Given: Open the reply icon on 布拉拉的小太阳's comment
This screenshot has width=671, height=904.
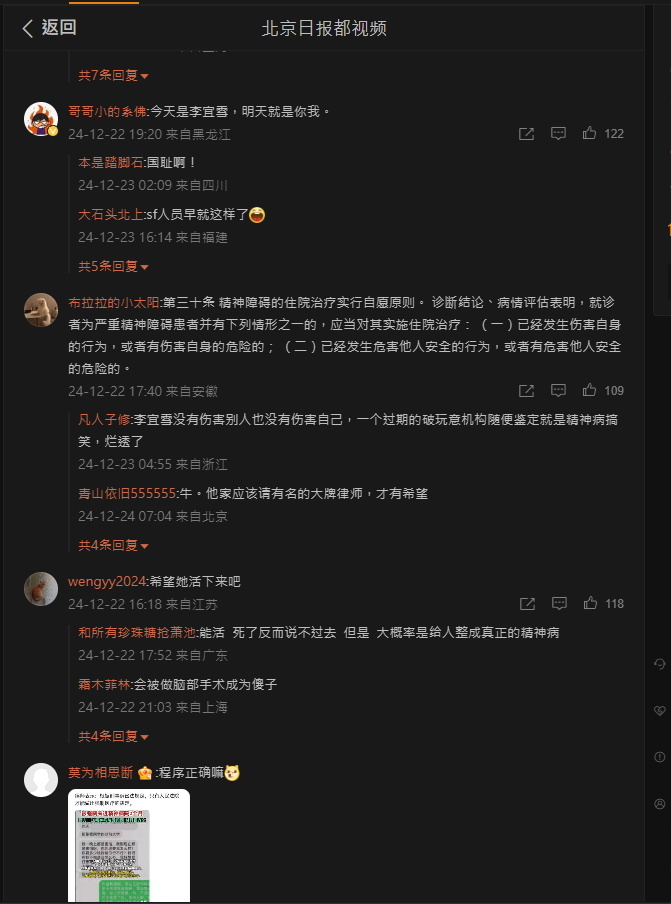Looking at the screenshot, I should [x=559, y=390].
